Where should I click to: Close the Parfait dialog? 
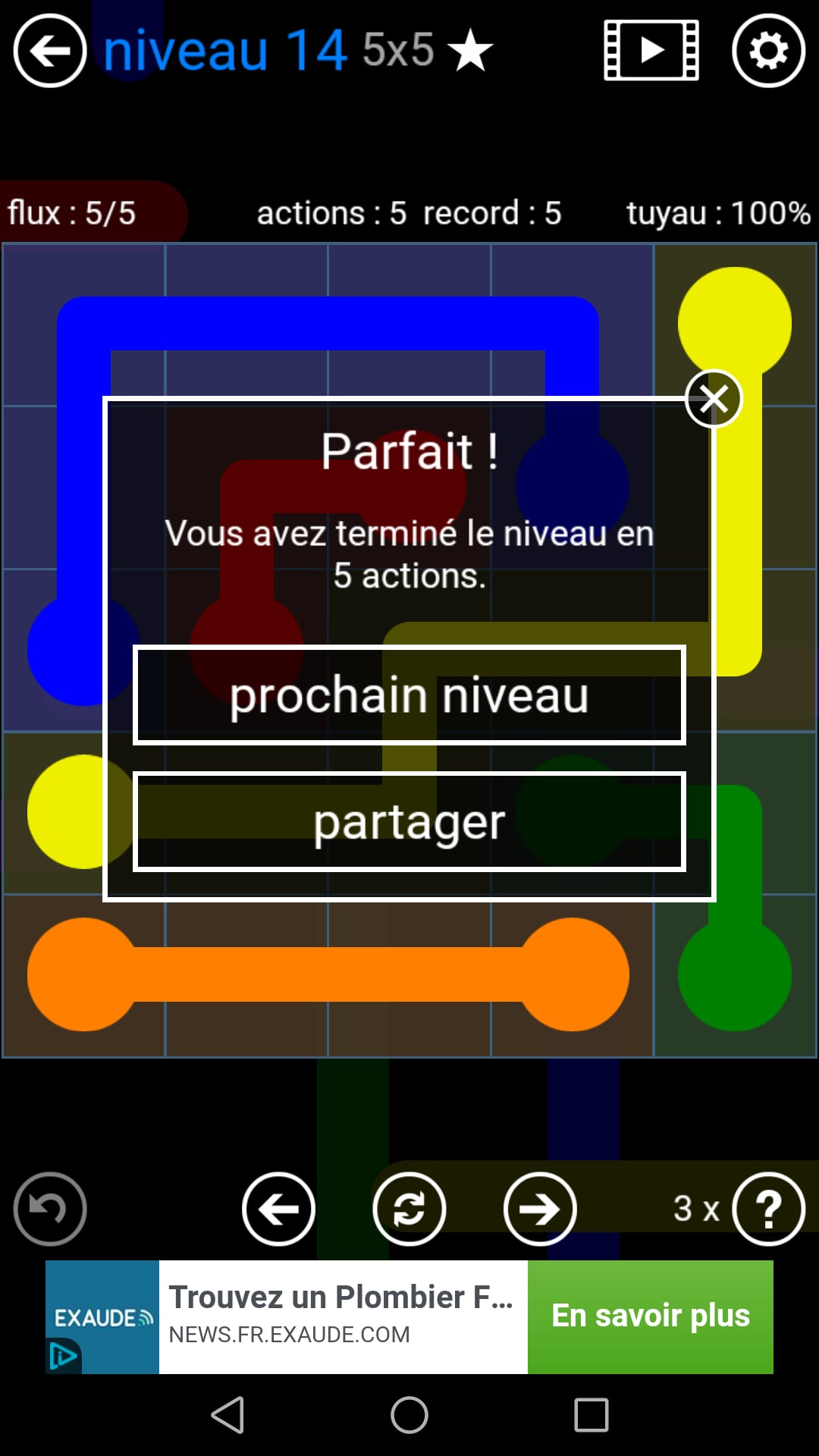tap(713, 399)
